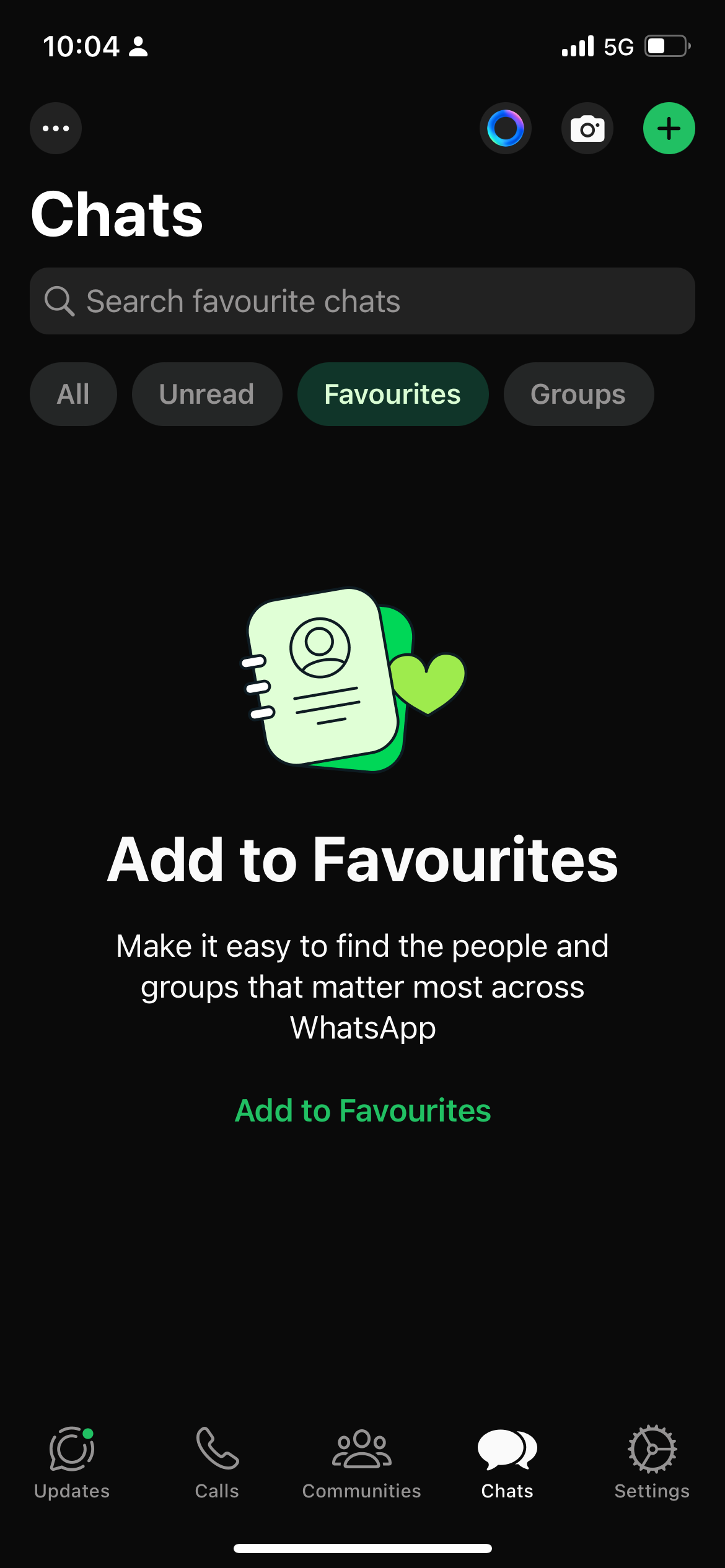Viewport: 725px width, 1568px height.
Task: Open the Meta AI circle icon
Action: click(x=506, y=128)
